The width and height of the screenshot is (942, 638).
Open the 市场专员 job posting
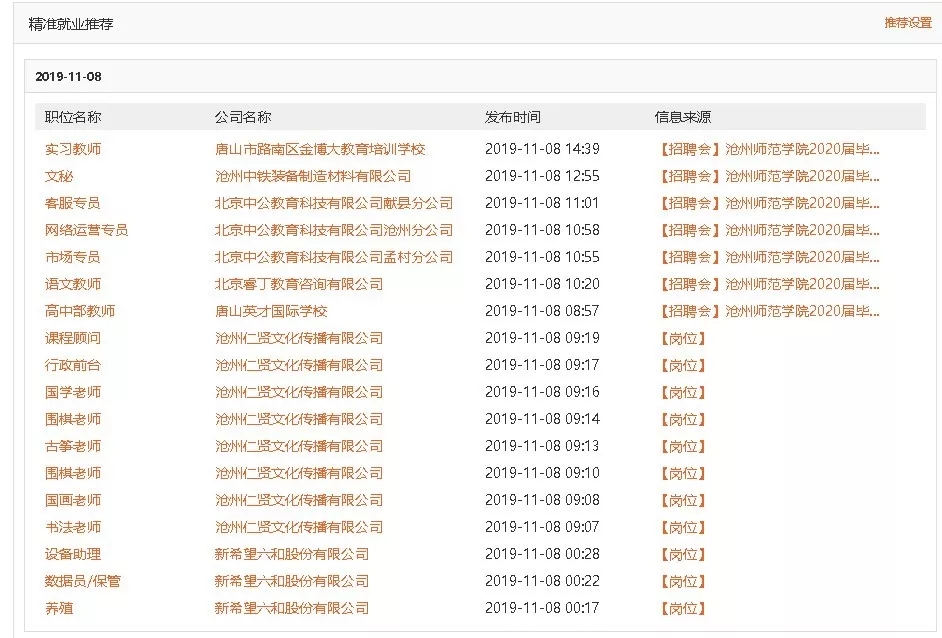[73, 257]
